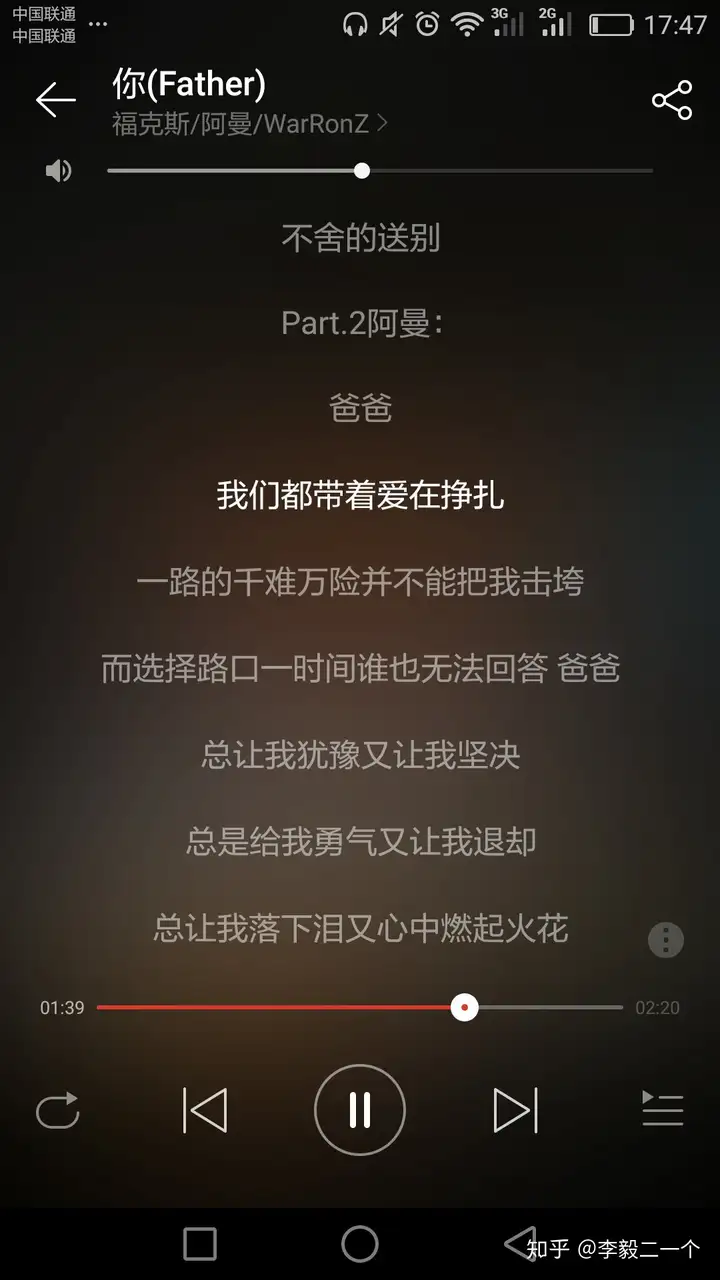This screenshot has width=720, height=1280.
Task: Open the play queue list
Action: [662, 1110]
